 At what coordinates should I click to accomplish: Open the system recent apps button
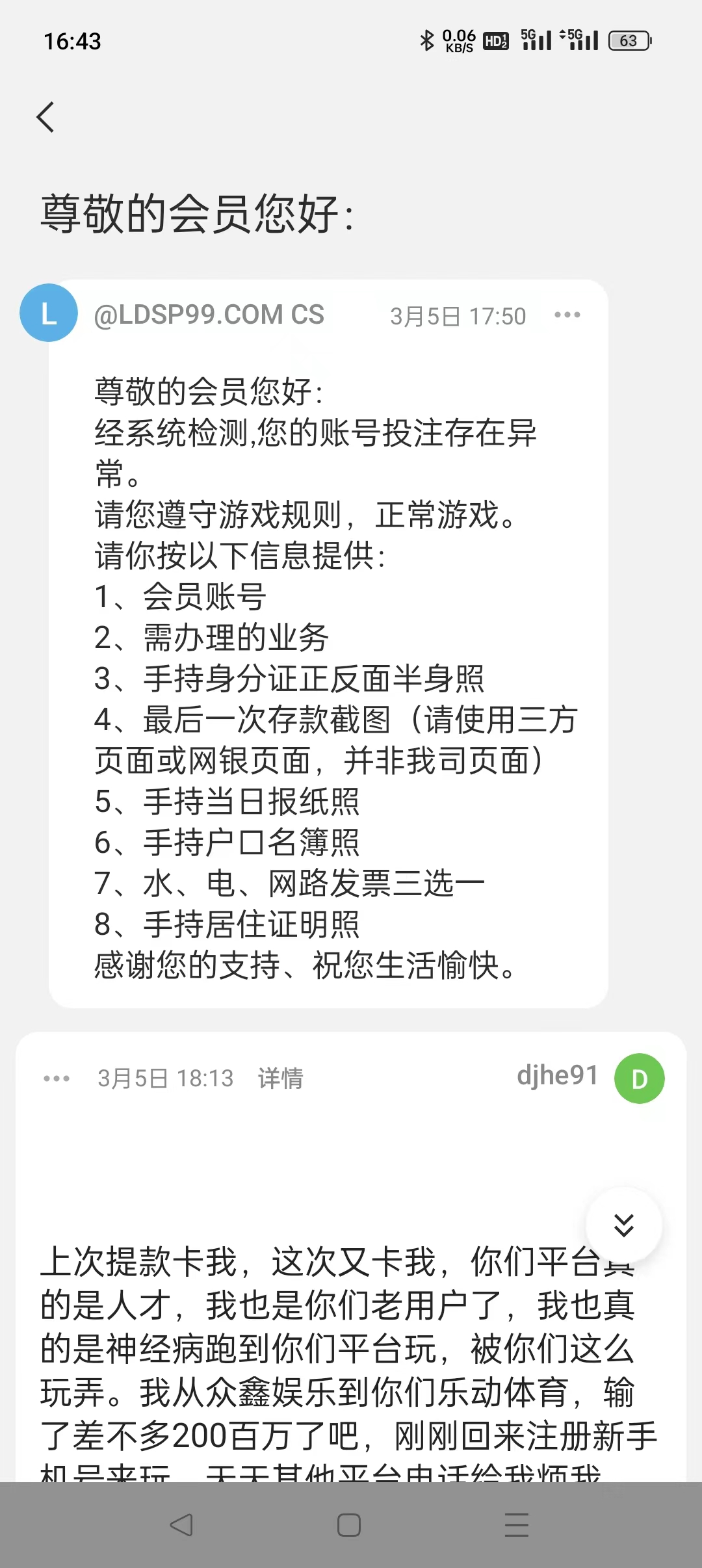coord(517,1524)
